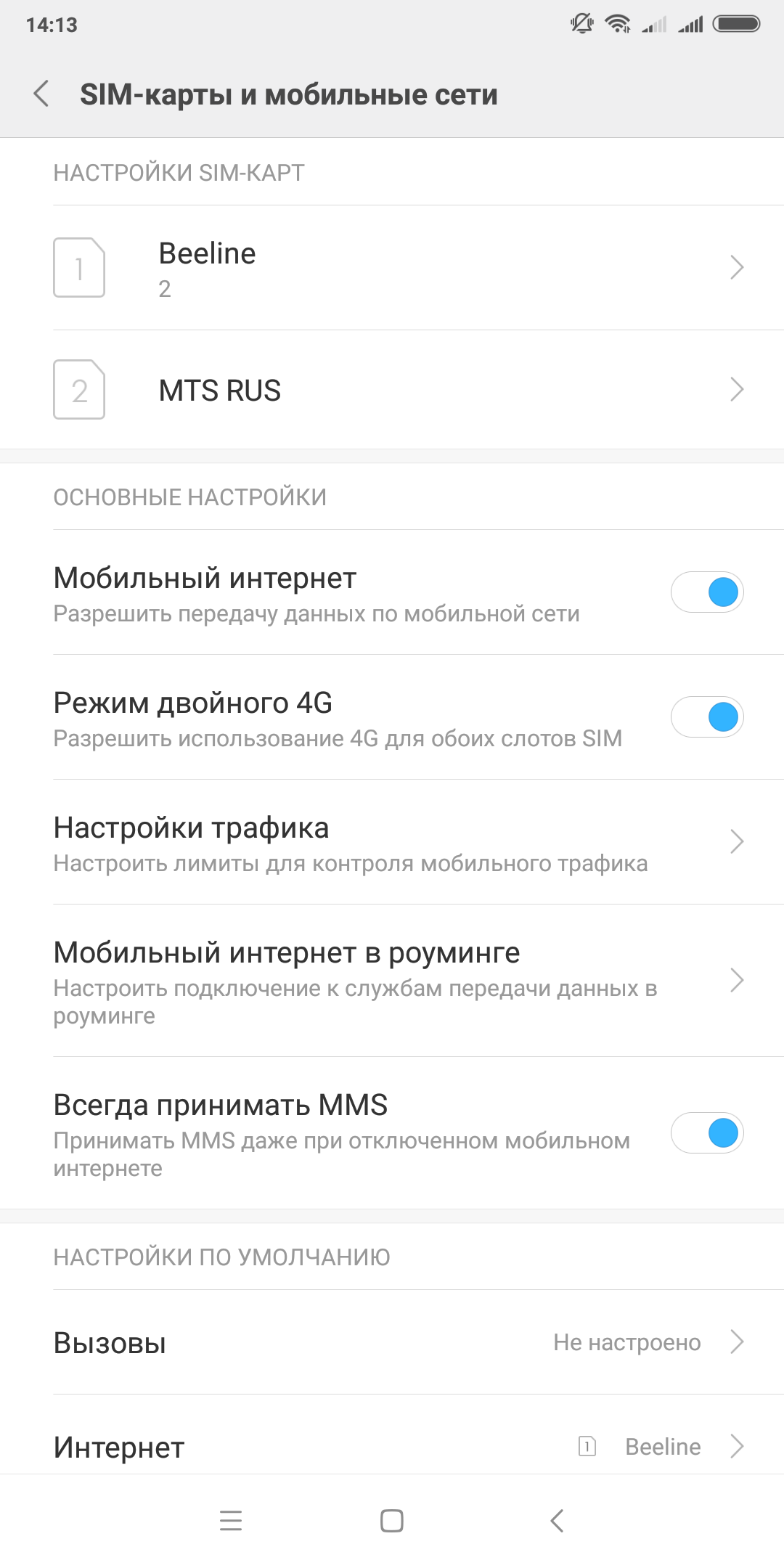Go back from SIM cards settings

coord(42,94)
